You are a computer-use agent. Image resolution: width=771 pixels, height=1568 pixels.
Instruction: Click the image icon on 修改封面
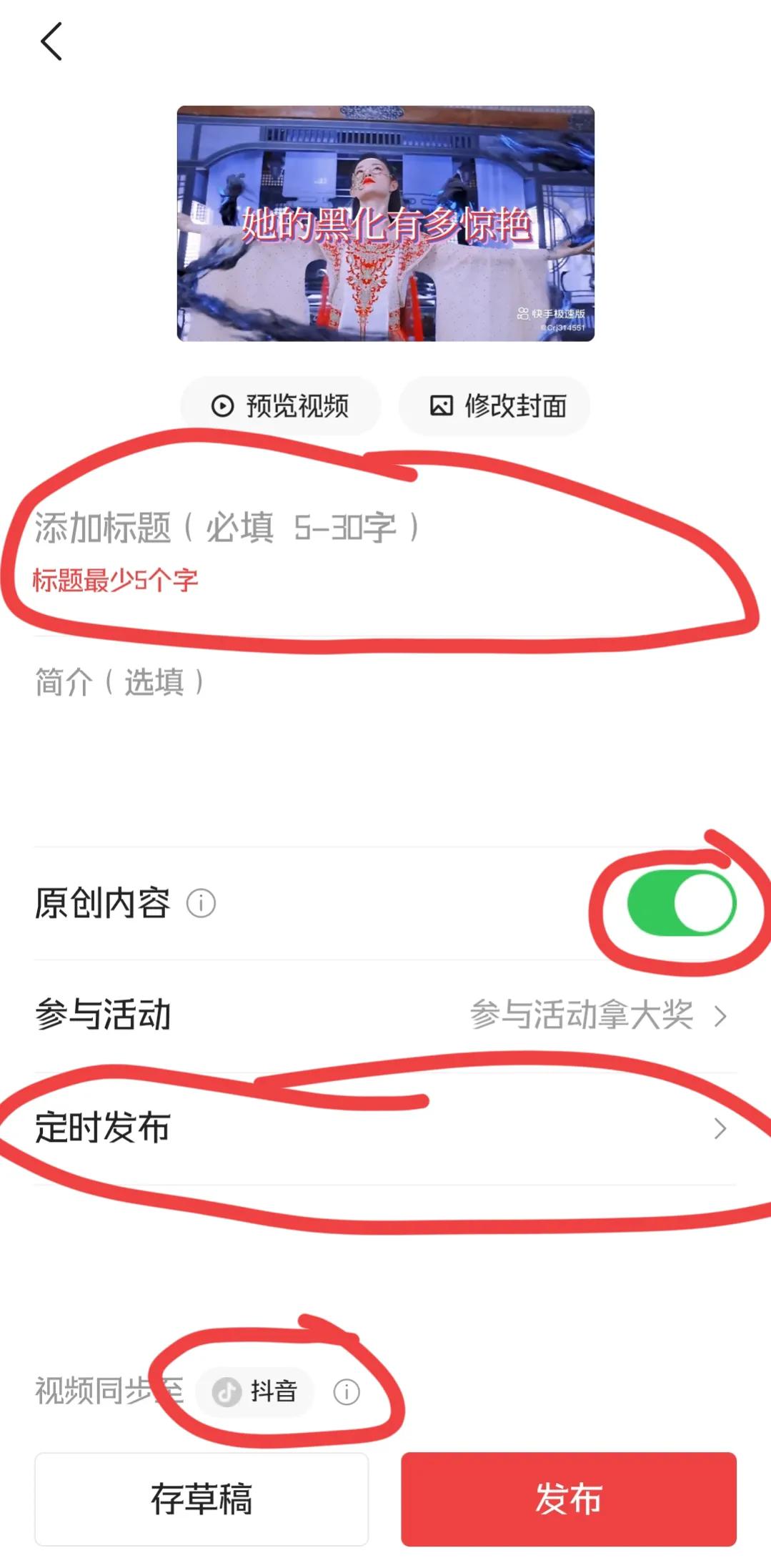pos(443,405)
